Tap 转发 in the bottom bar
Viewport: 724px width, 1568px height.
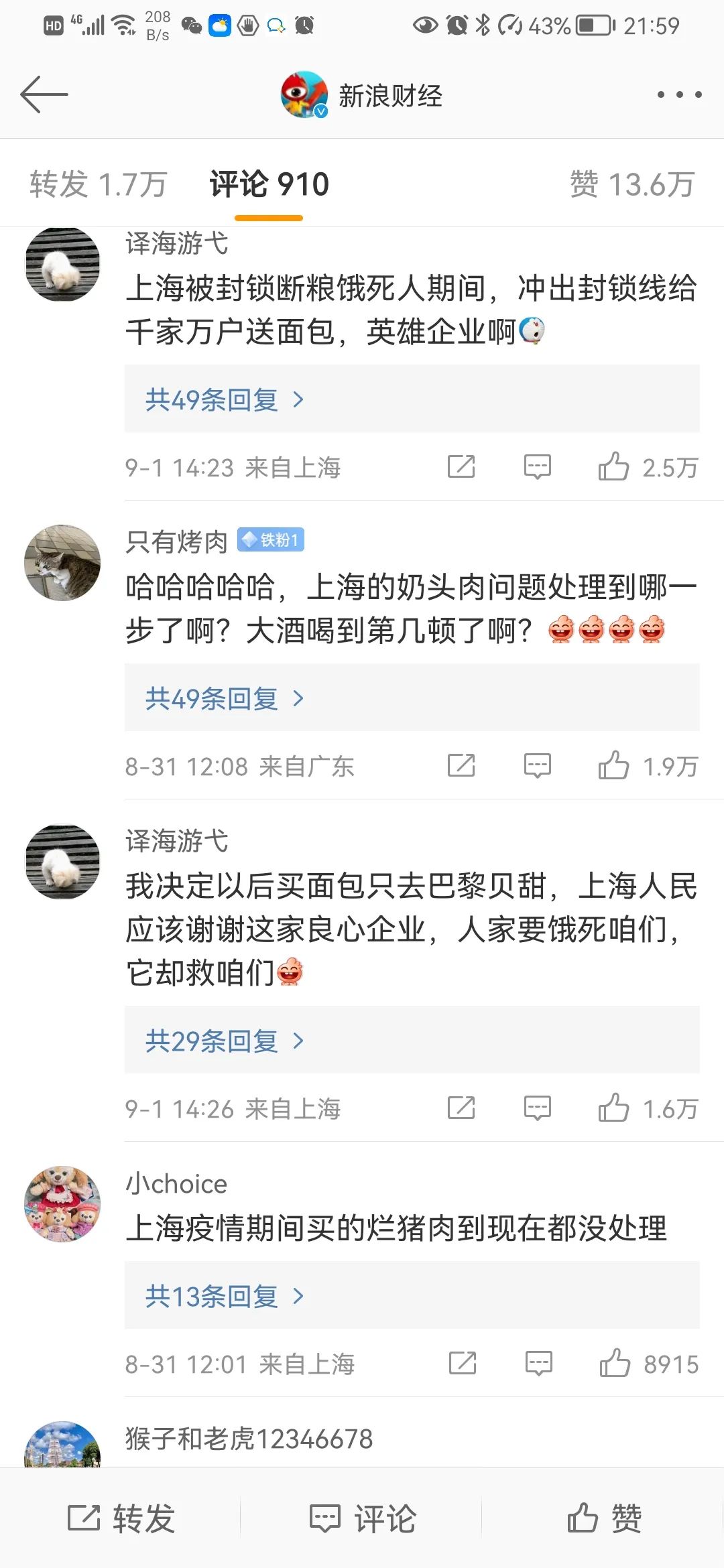pos(121,1518)
